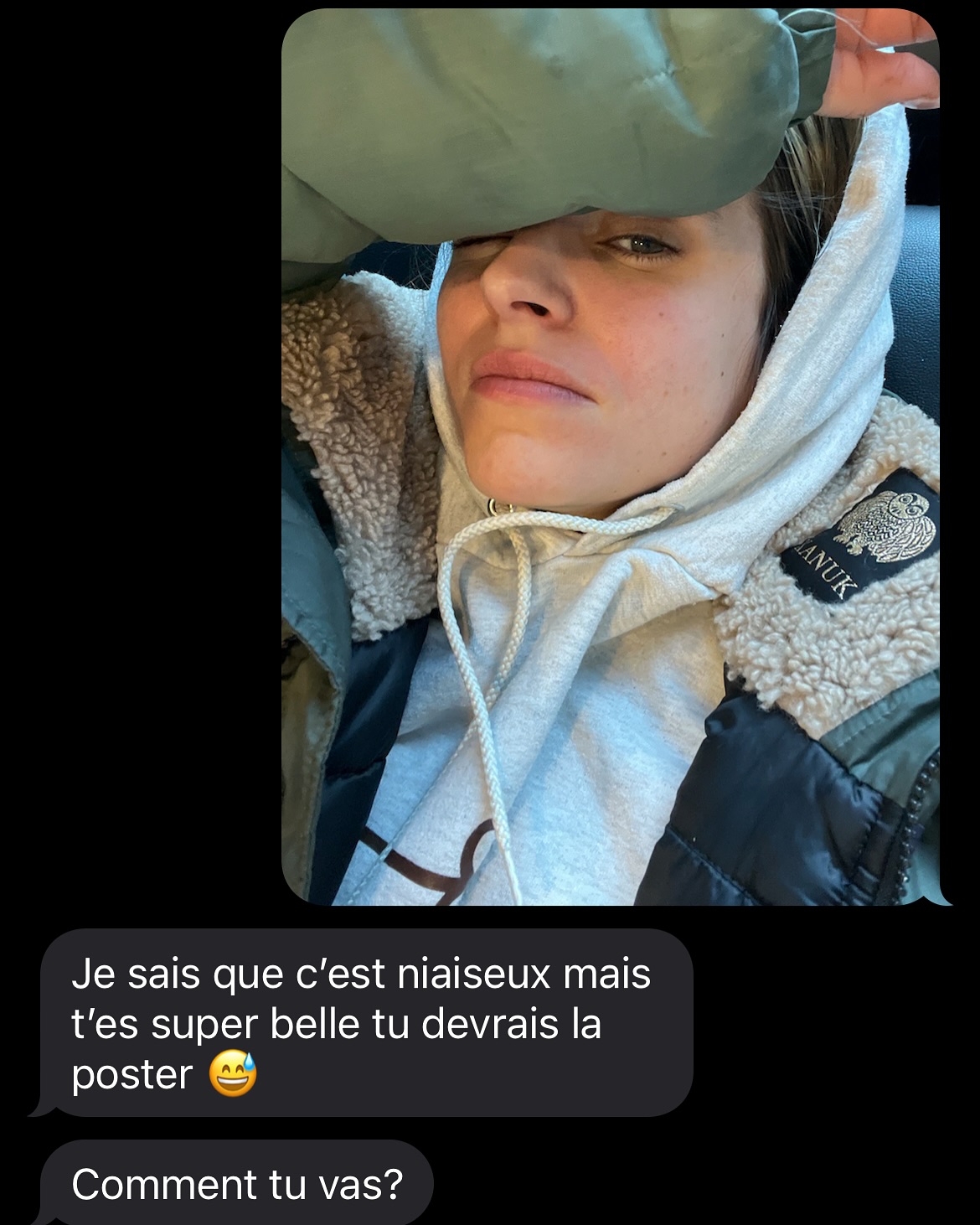This screenshot has height=1225, width=980.
Task: Open the sent selfie photo full screen
Action: click(610, 457)
